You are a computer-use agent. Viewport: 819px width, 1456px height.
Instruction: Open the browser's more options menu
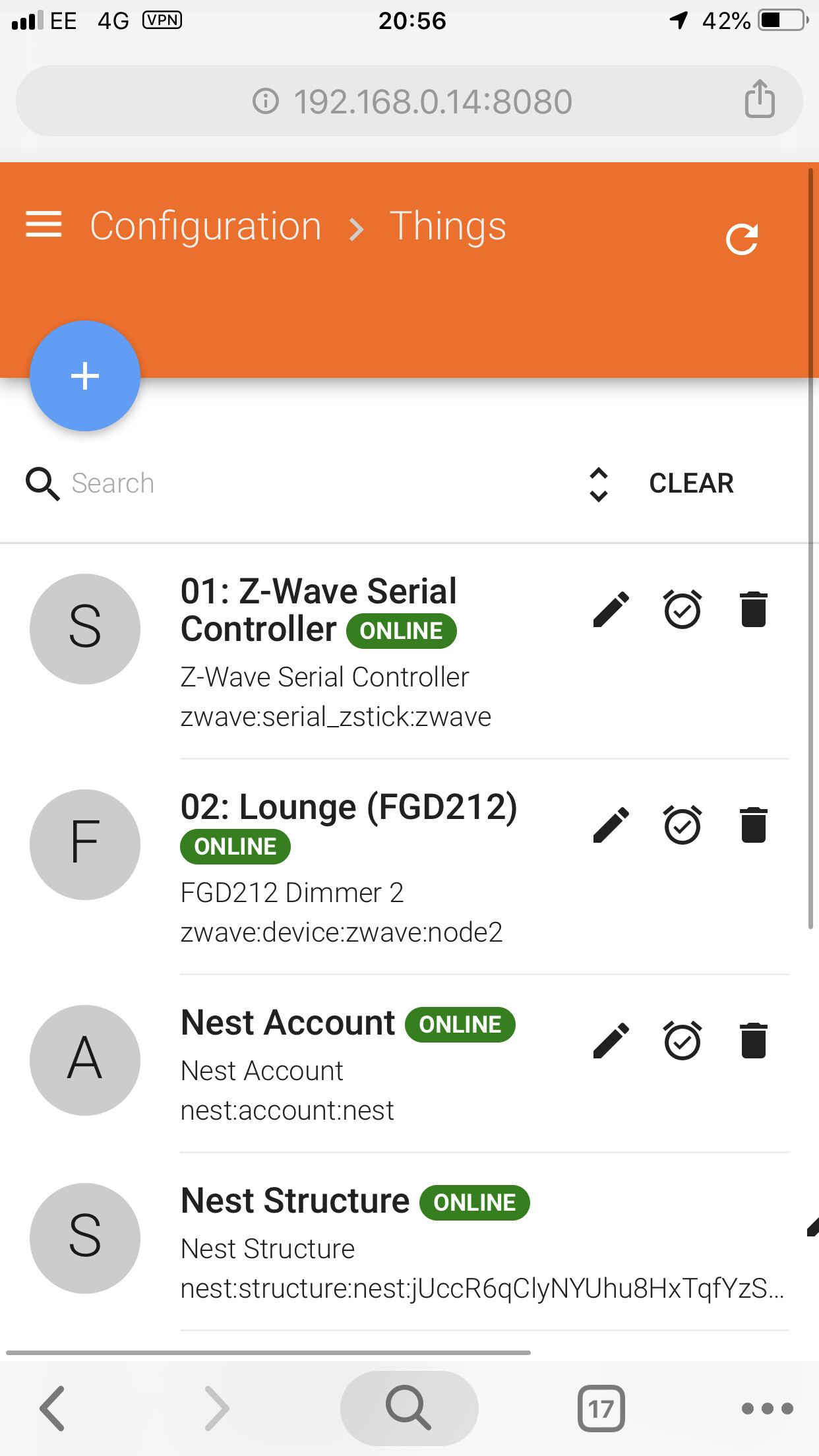(767, 1409)
